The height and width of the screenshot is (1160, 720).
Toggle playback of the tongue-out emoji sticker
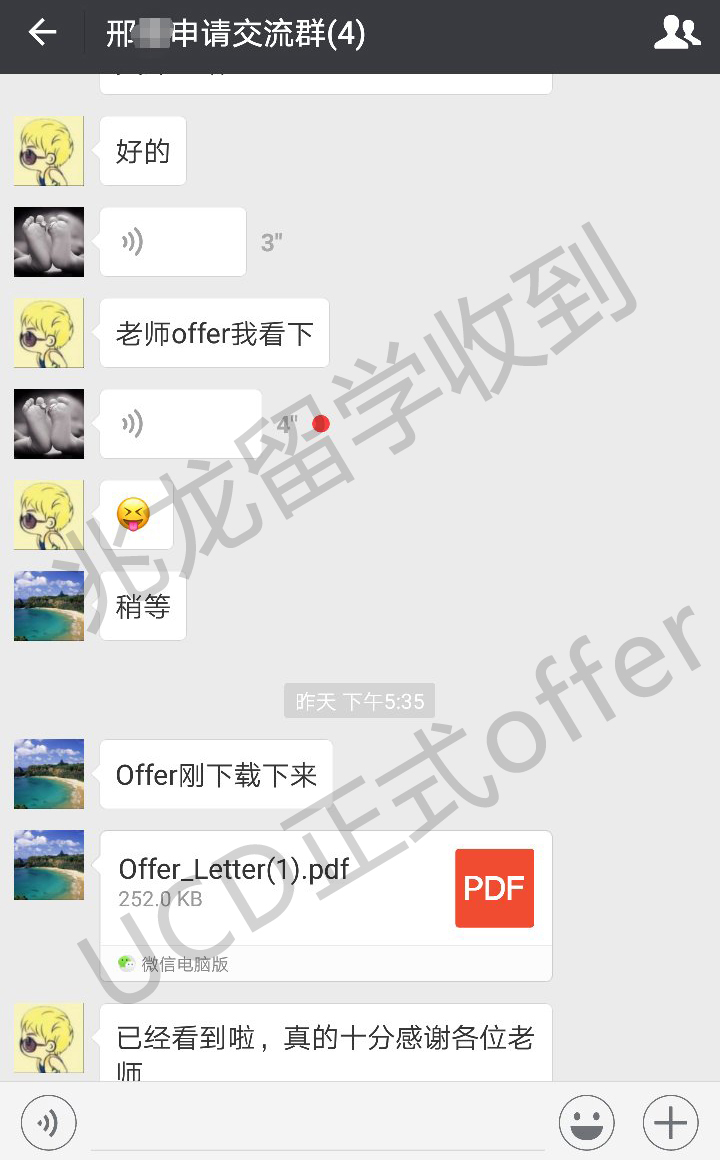(136, 514)
